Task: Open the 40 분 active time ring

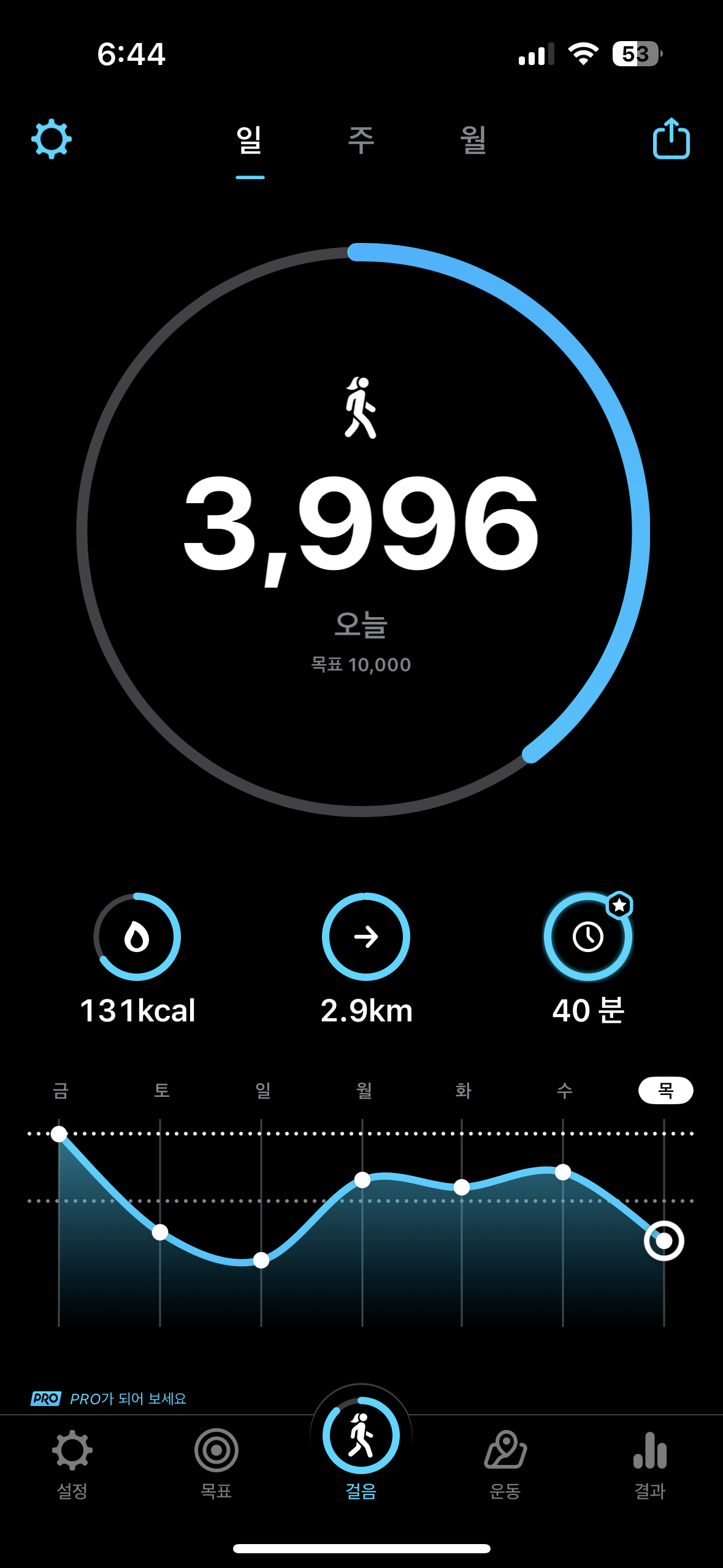Action: pos(588,937)
